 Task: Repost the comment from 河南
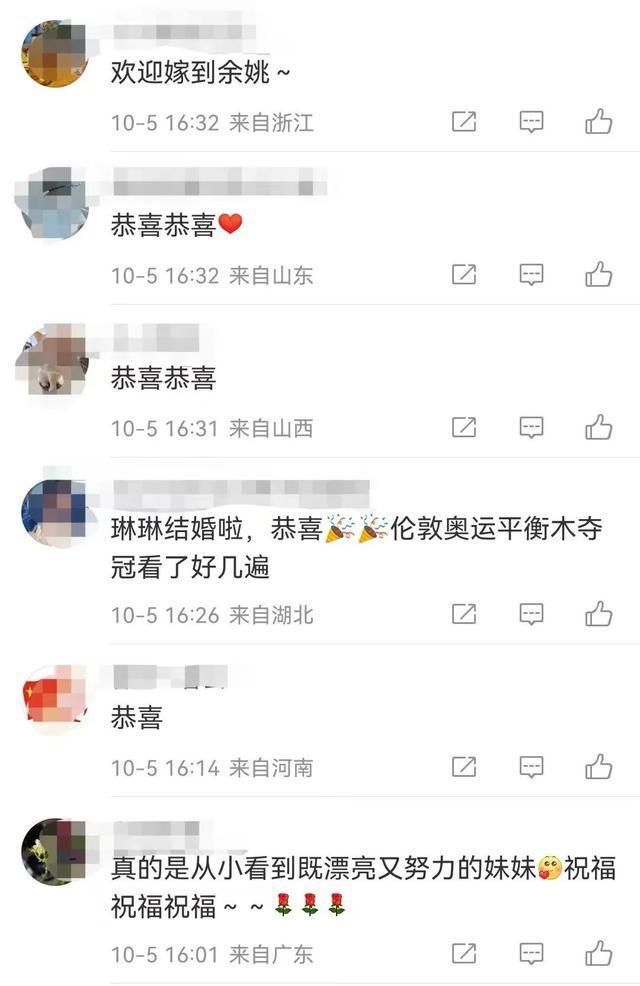click(x=464, y=767)
